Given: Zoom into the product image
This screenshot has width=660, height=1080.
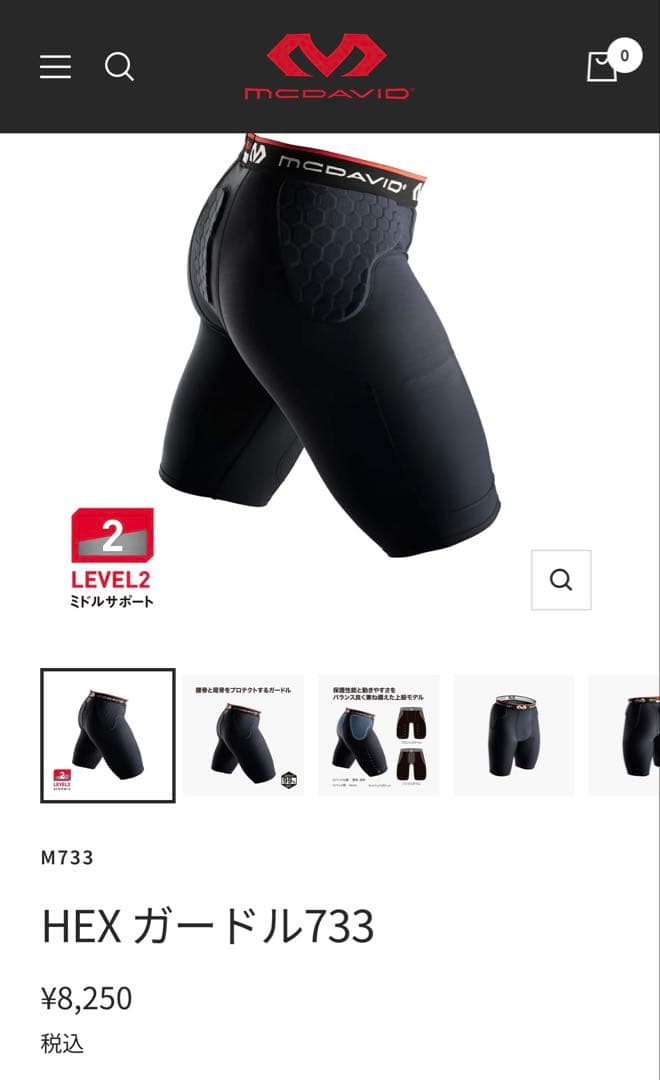Looking at the screenshot, I should click(x=561, y=580).
